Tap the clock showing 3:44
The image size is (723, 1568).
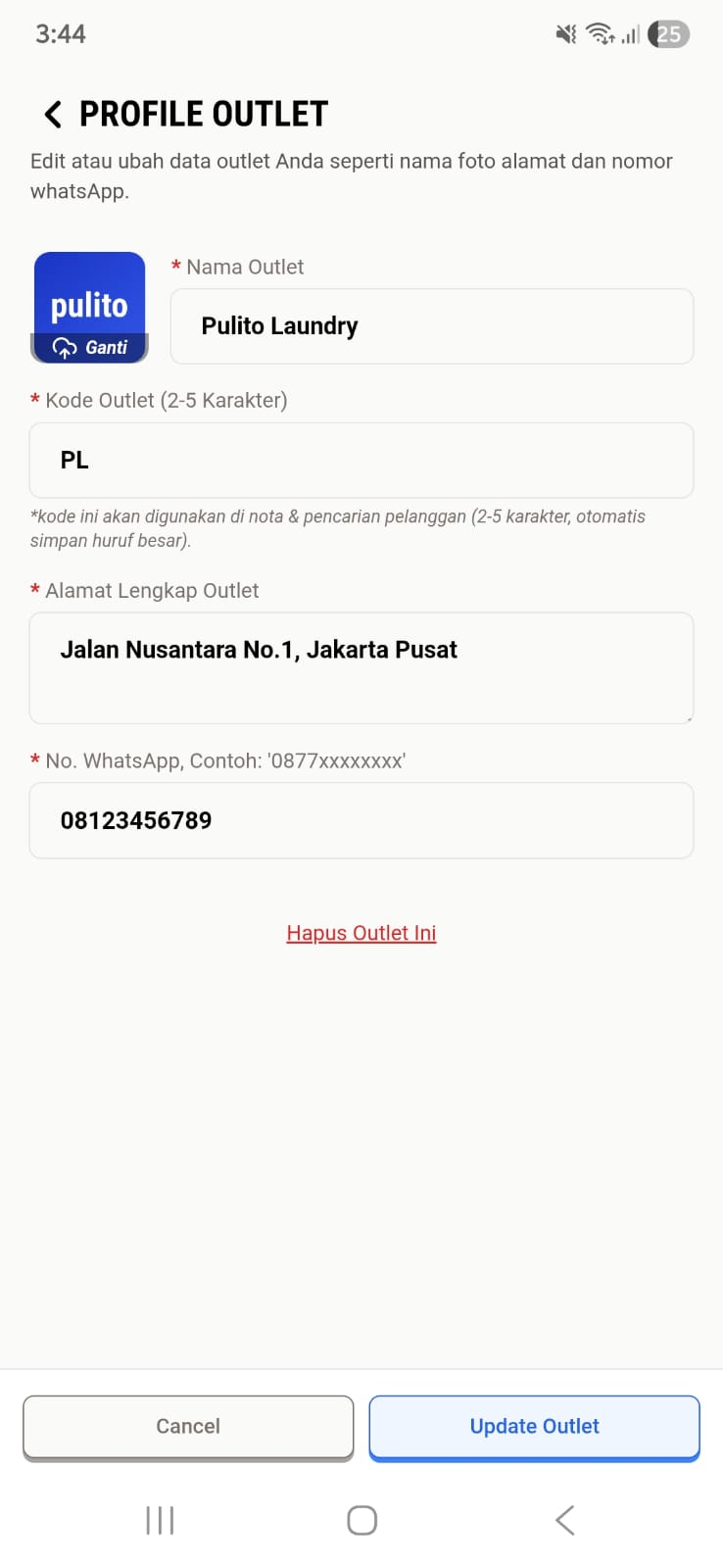60,33
